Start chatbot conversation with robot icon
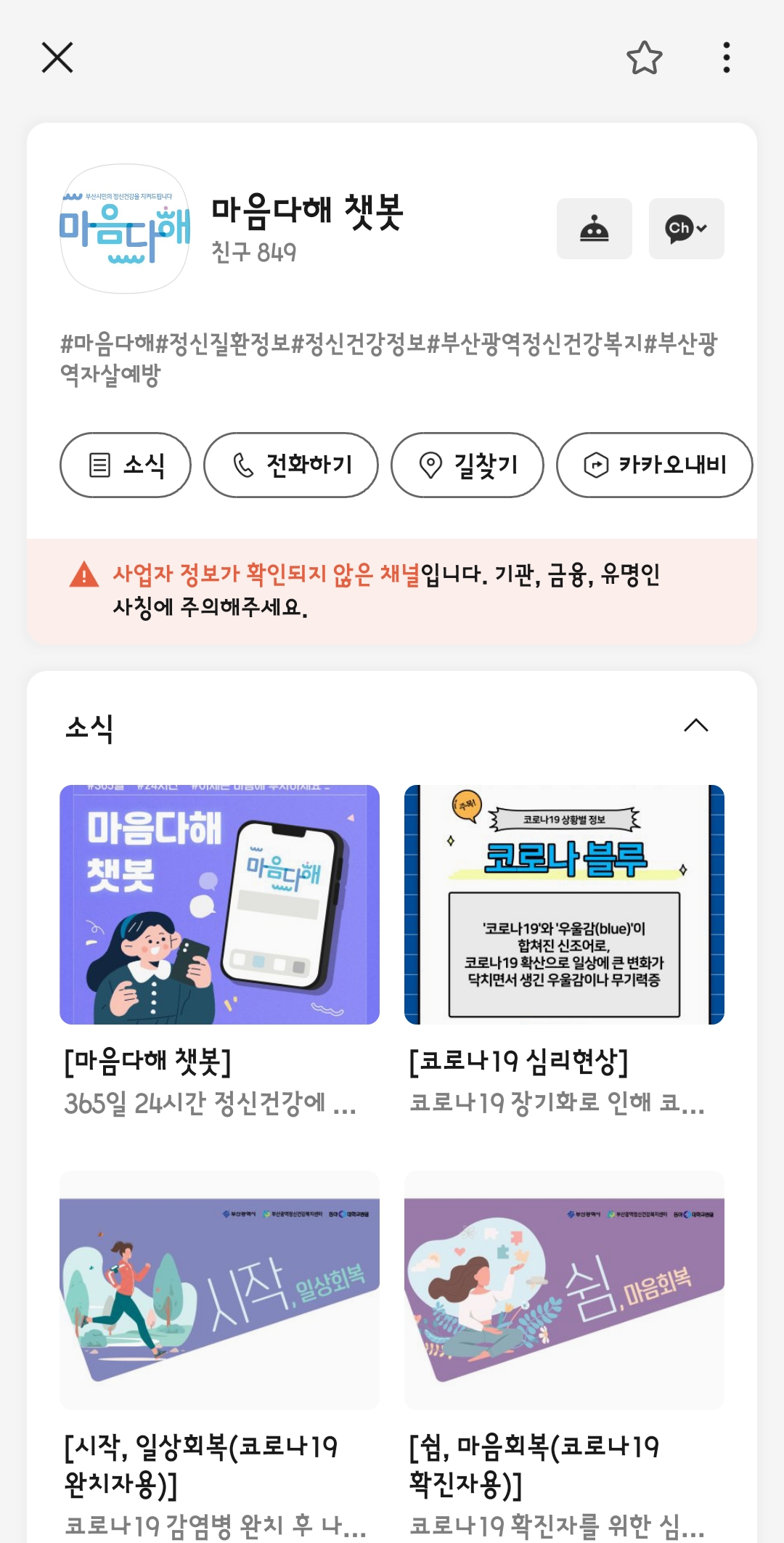 click(594, 229)
